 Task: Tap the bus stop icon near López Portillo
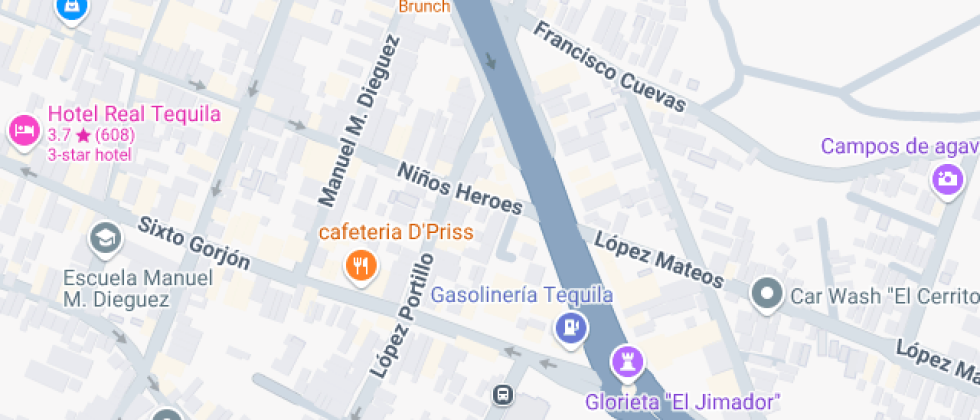tap(504, 396)
